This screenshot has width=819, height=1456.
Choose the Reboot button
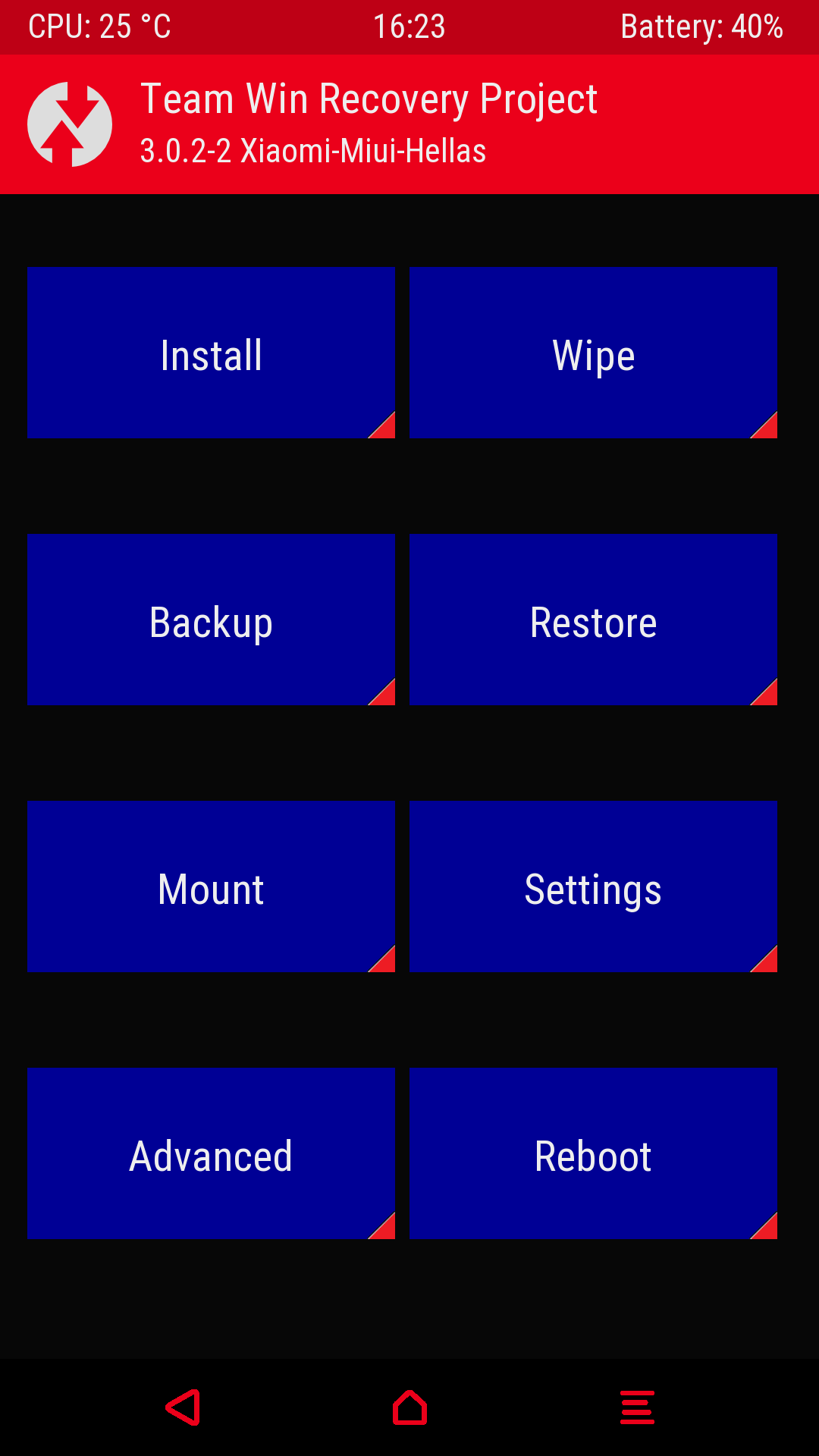coord(593,1153)
